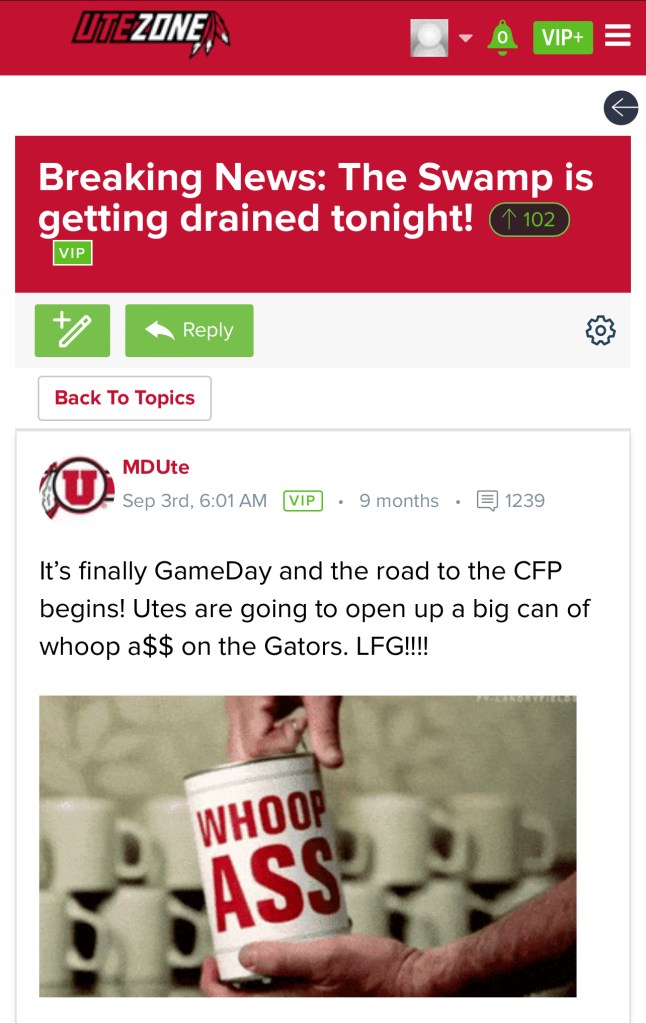This screenshot has width=646, height=1023.
Task: Open the thread settings gear
Action: (600, 330)
